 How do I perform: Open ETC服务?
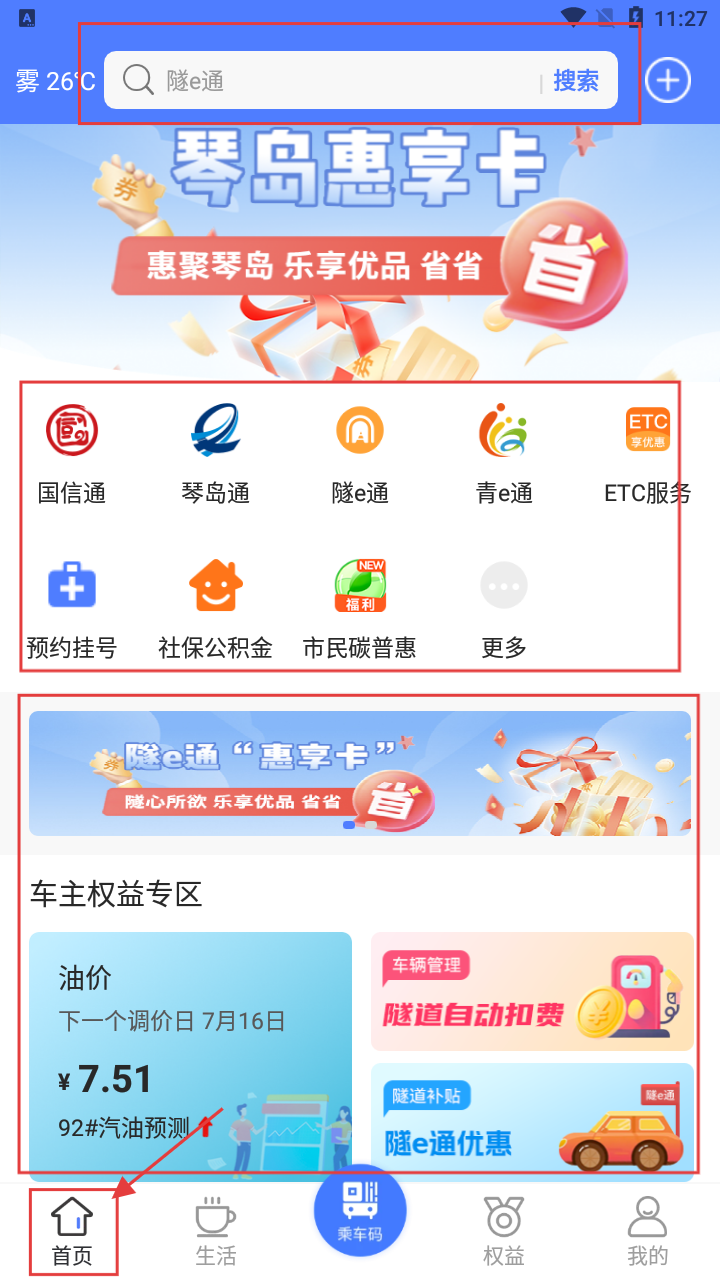coord(647,452)
